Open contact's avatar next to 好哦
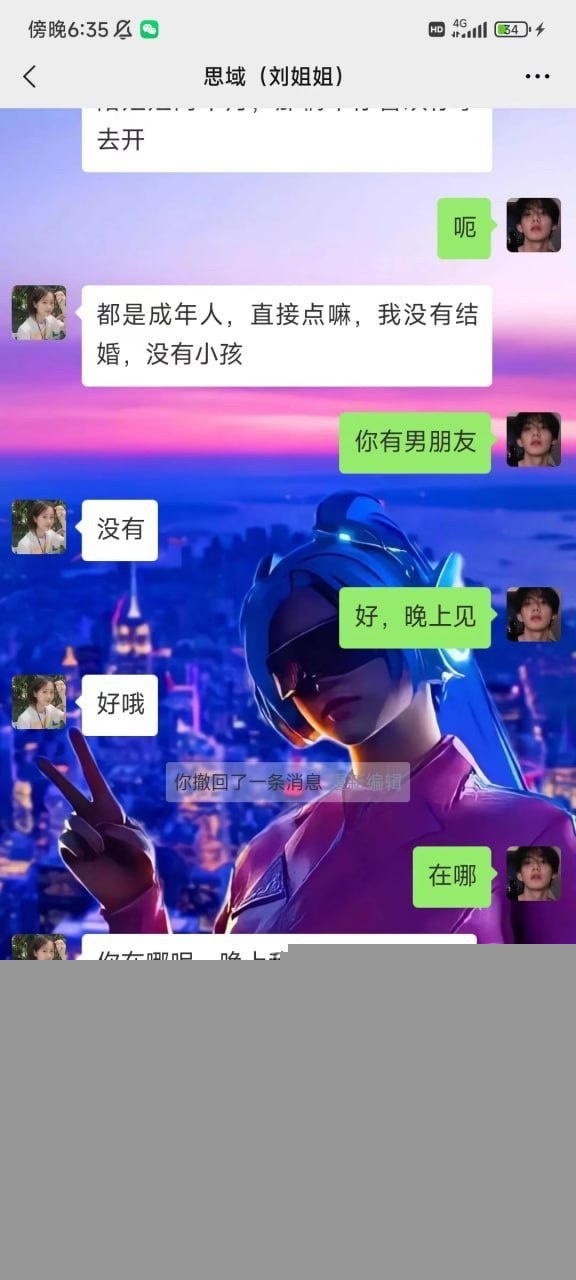The height and width of the screenshot is (1280, 576). point(39,702)
